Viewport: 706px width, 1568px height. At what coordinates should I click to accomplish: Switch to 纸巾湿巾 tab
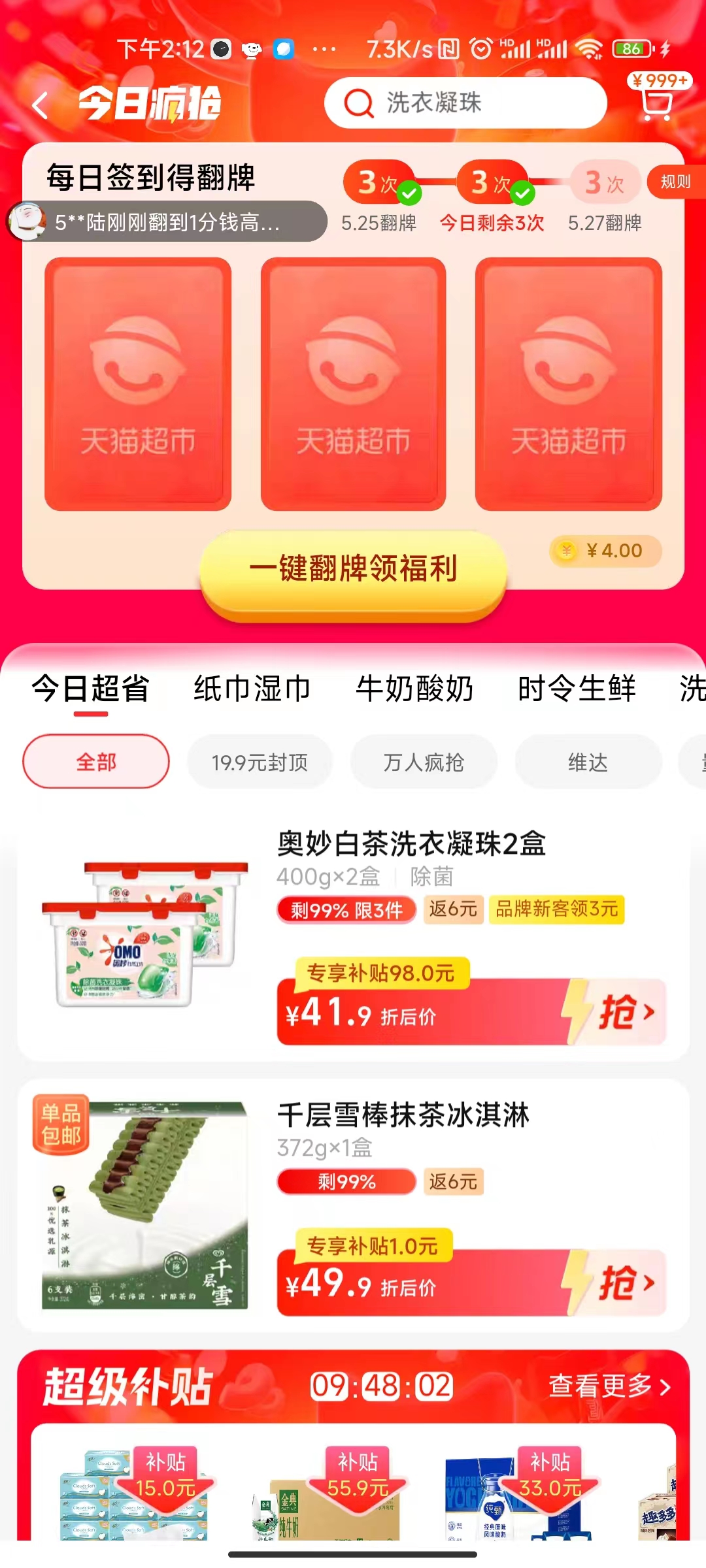tap(252, 689)
